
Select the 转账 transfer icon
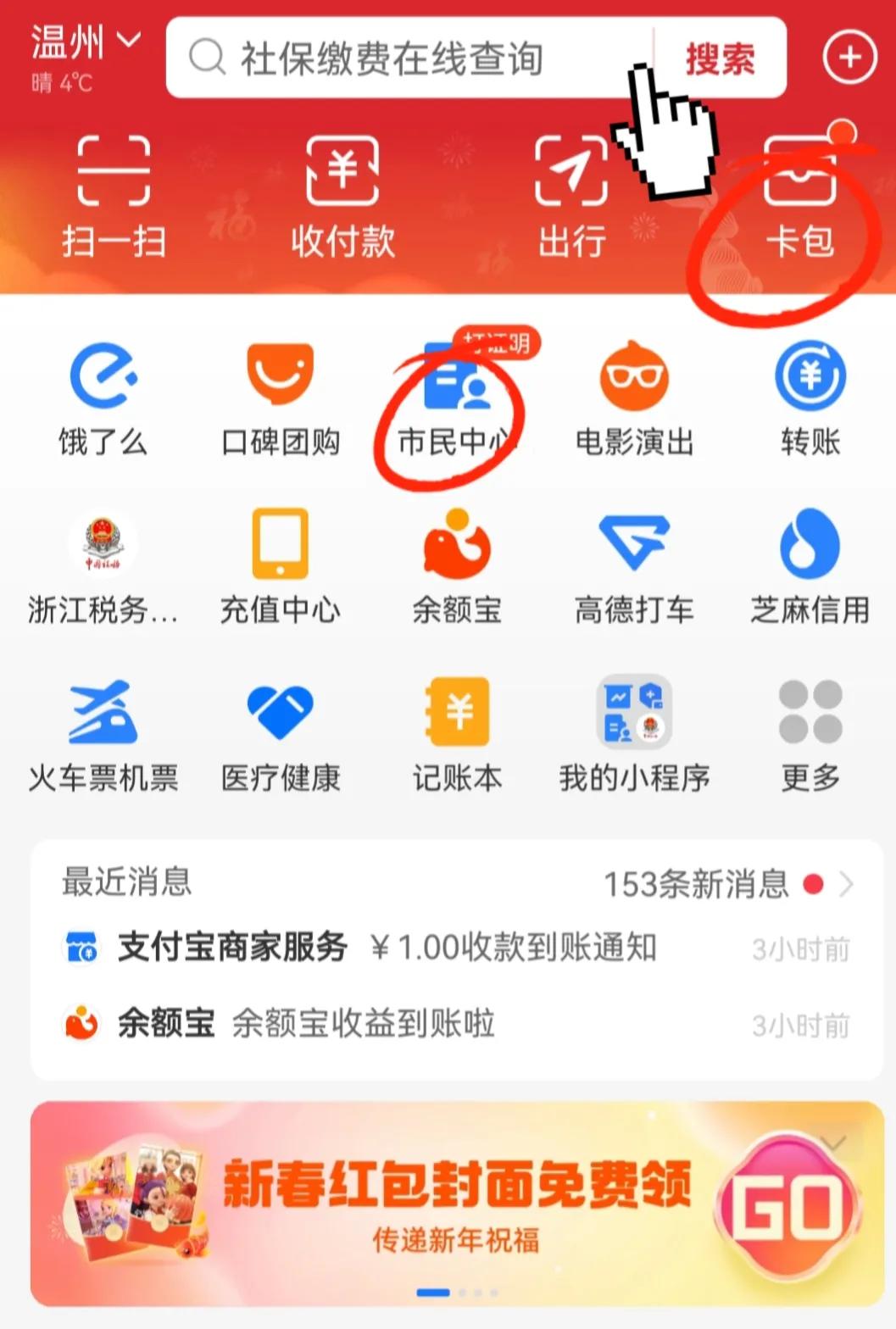pyautogui.click(x=809, y=398)
